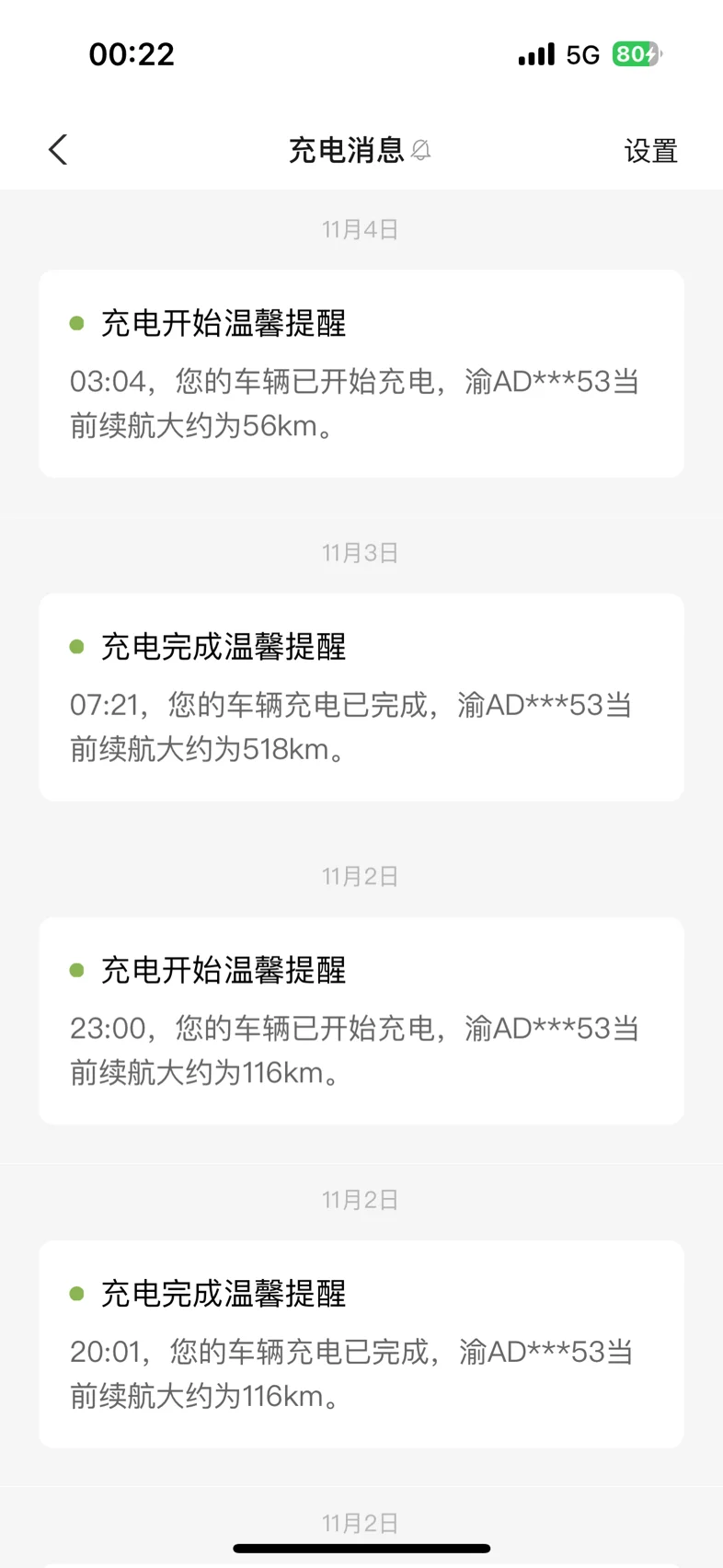Open the 20:01 充电完成温馨提醒 message card

point(361,1344)
